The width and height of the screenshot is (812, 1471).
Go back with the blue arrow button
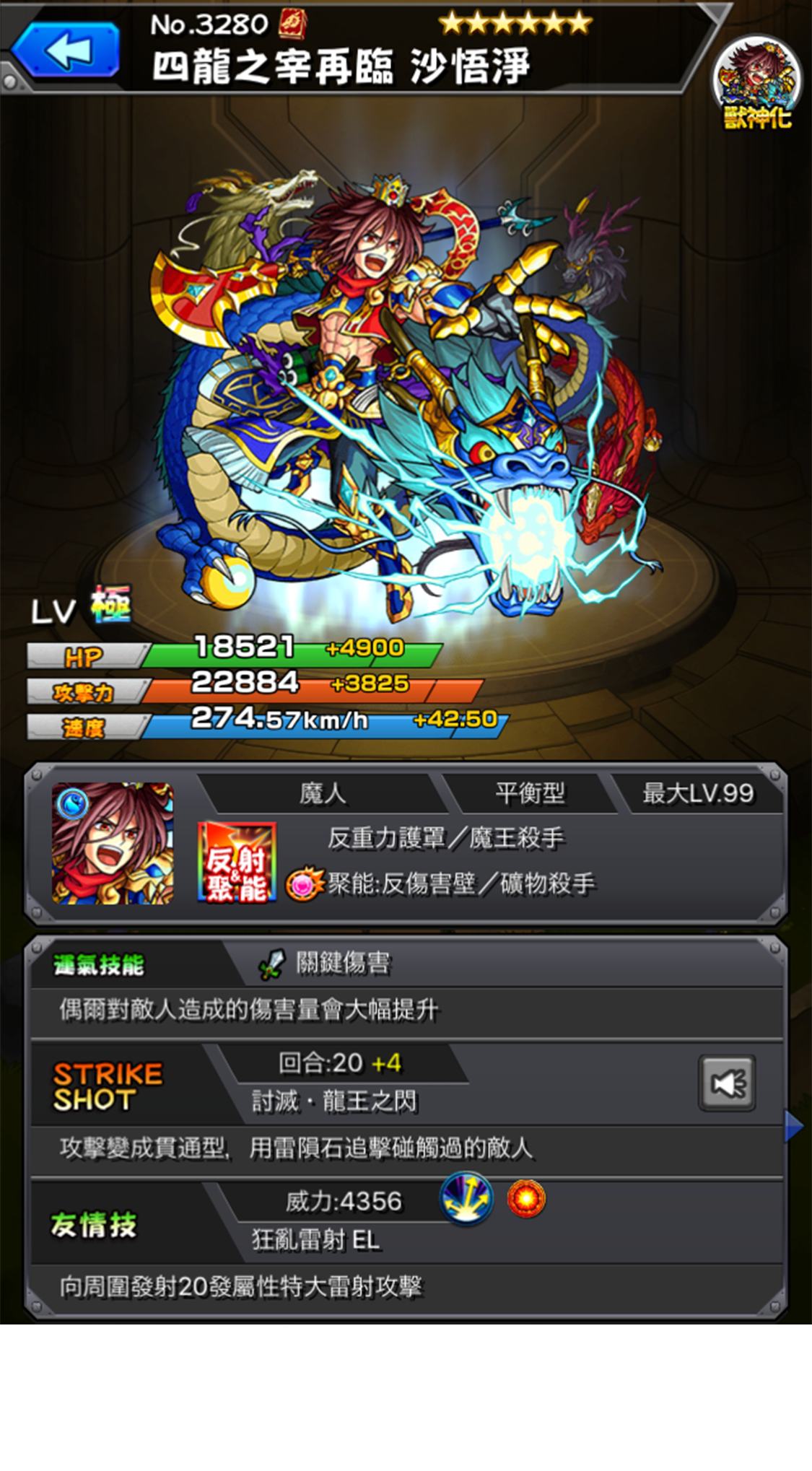tap(66, 51)
